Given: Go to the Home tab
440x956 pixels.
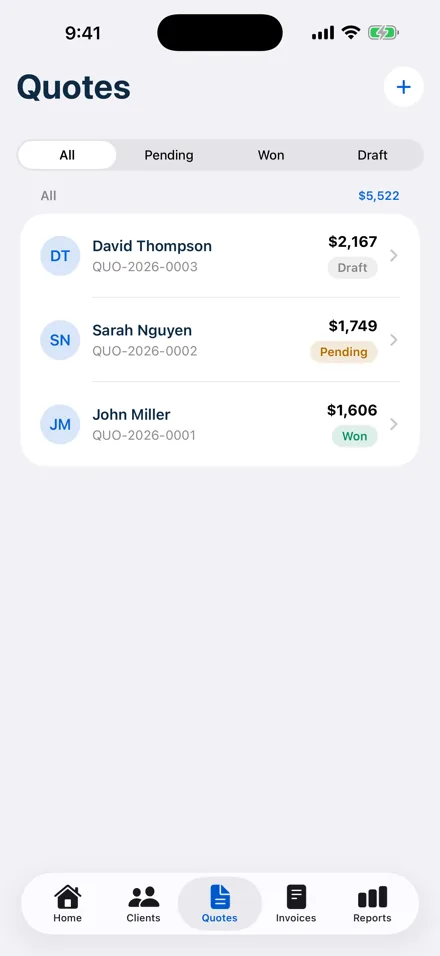Looking at the screenshot, I should [68, 904].
